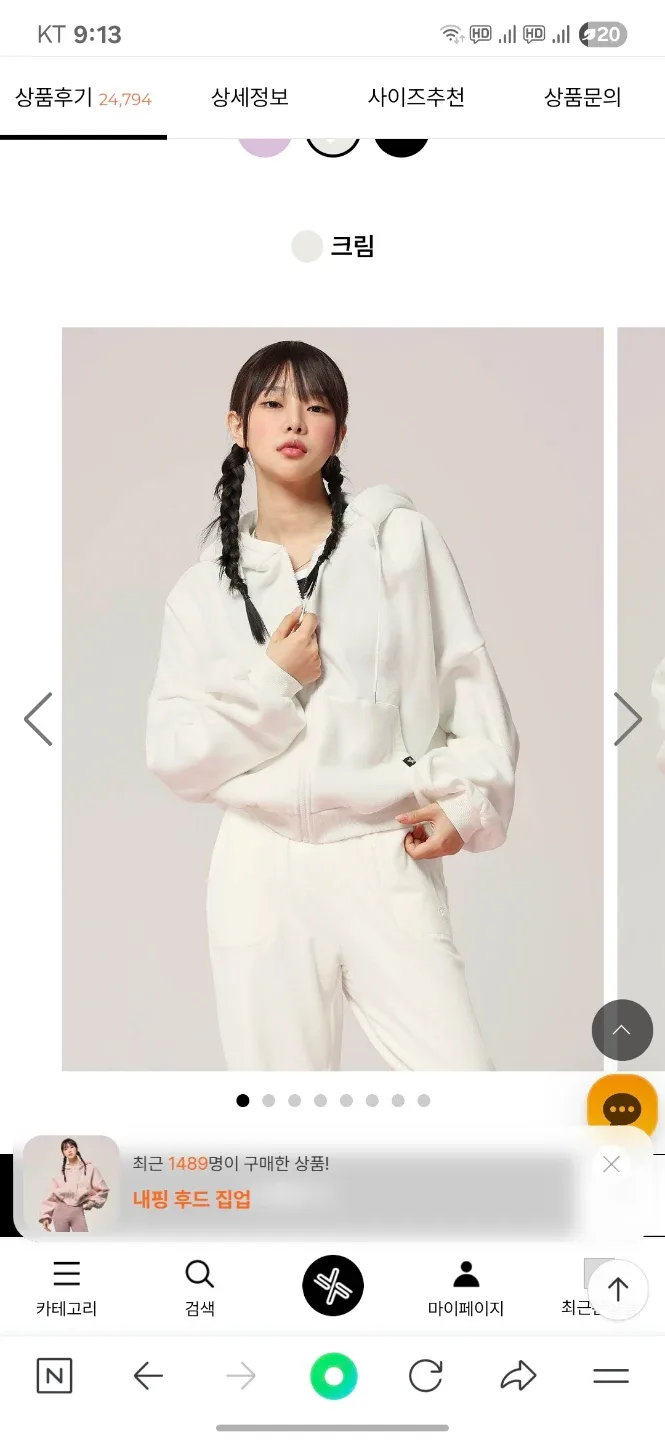Image resolution: width=665 pixels, height=1440 pixels.
Task: Open the orange chat support button
Action: [x=621, y=1108]
